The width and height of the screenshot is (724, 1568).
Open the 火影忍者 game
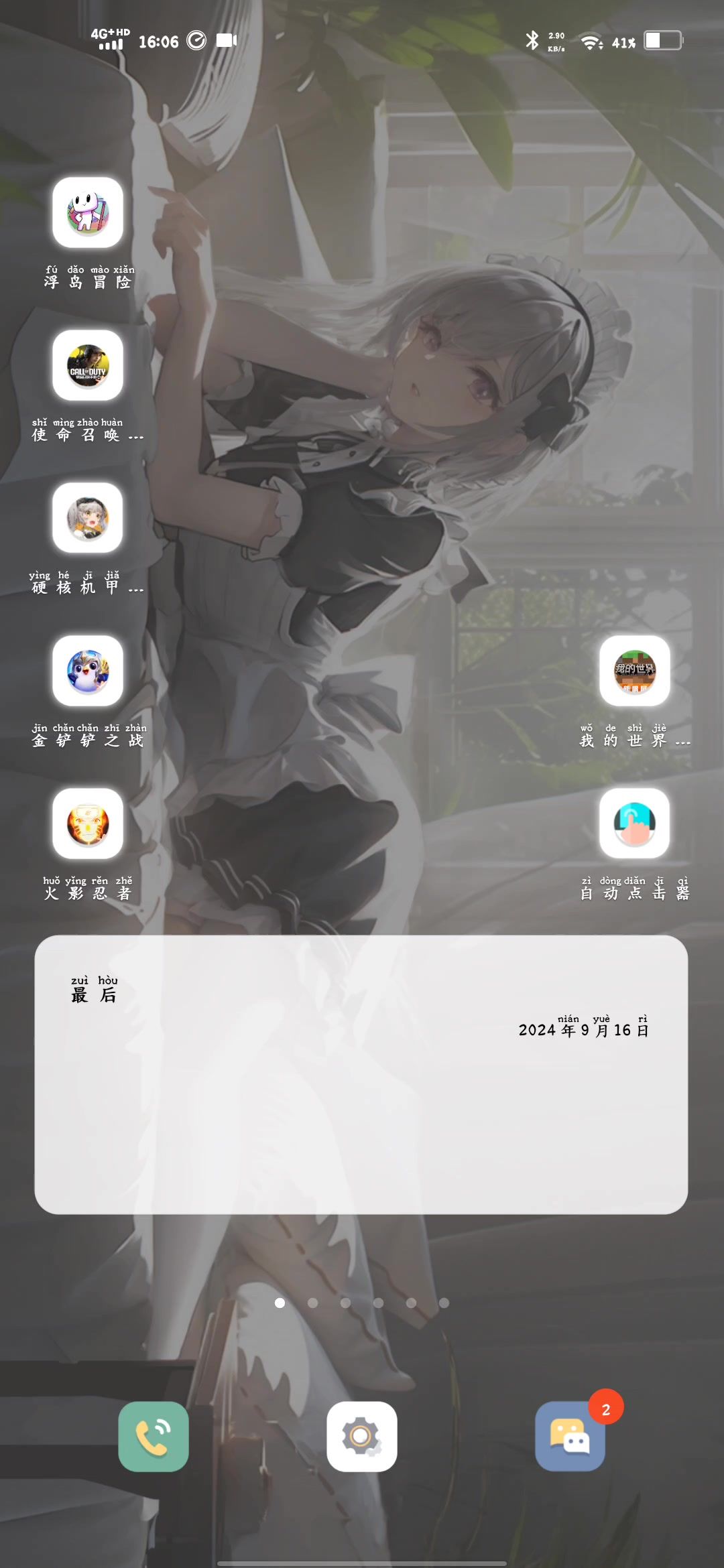[88, 824]
